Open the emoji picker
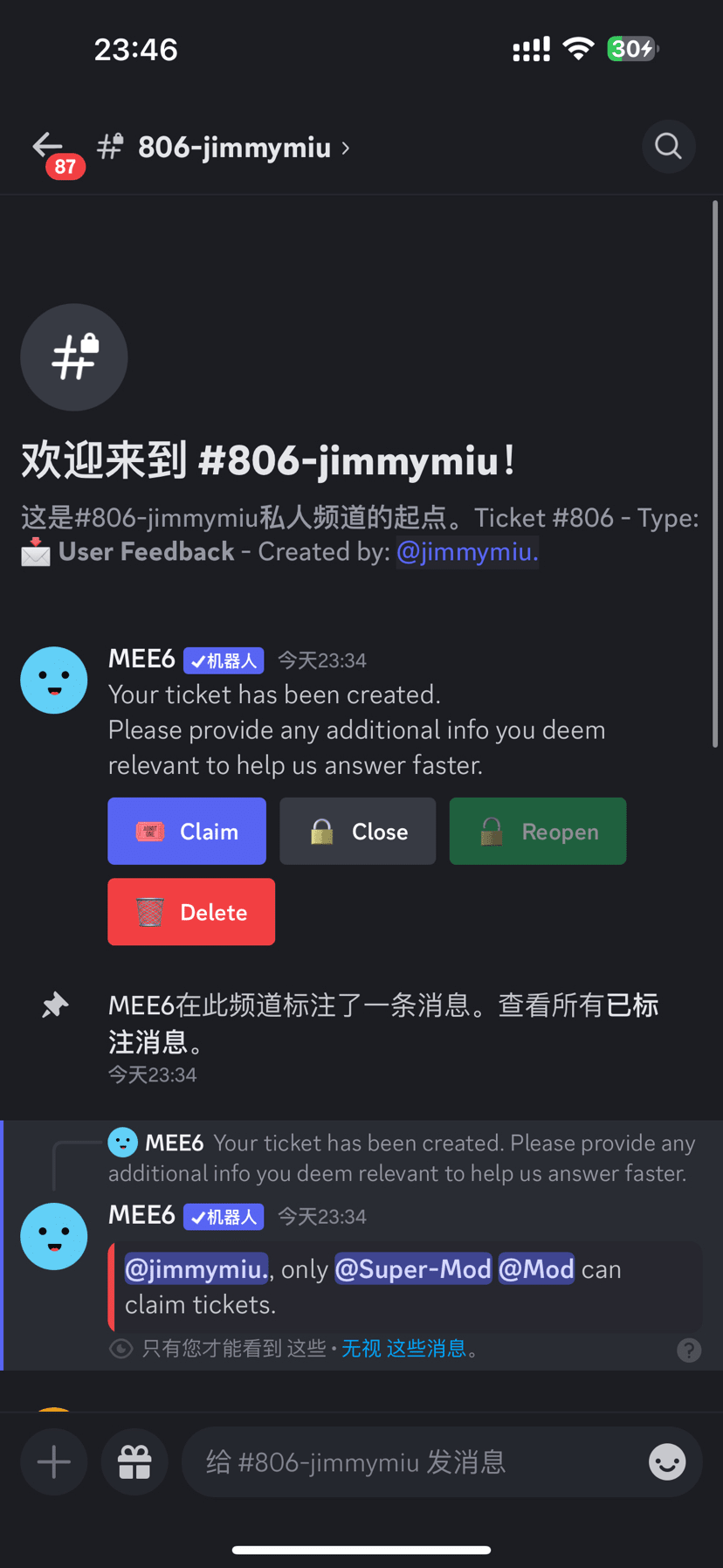723x1568 pixels. pyautogui.click(x=667, y=1461)
